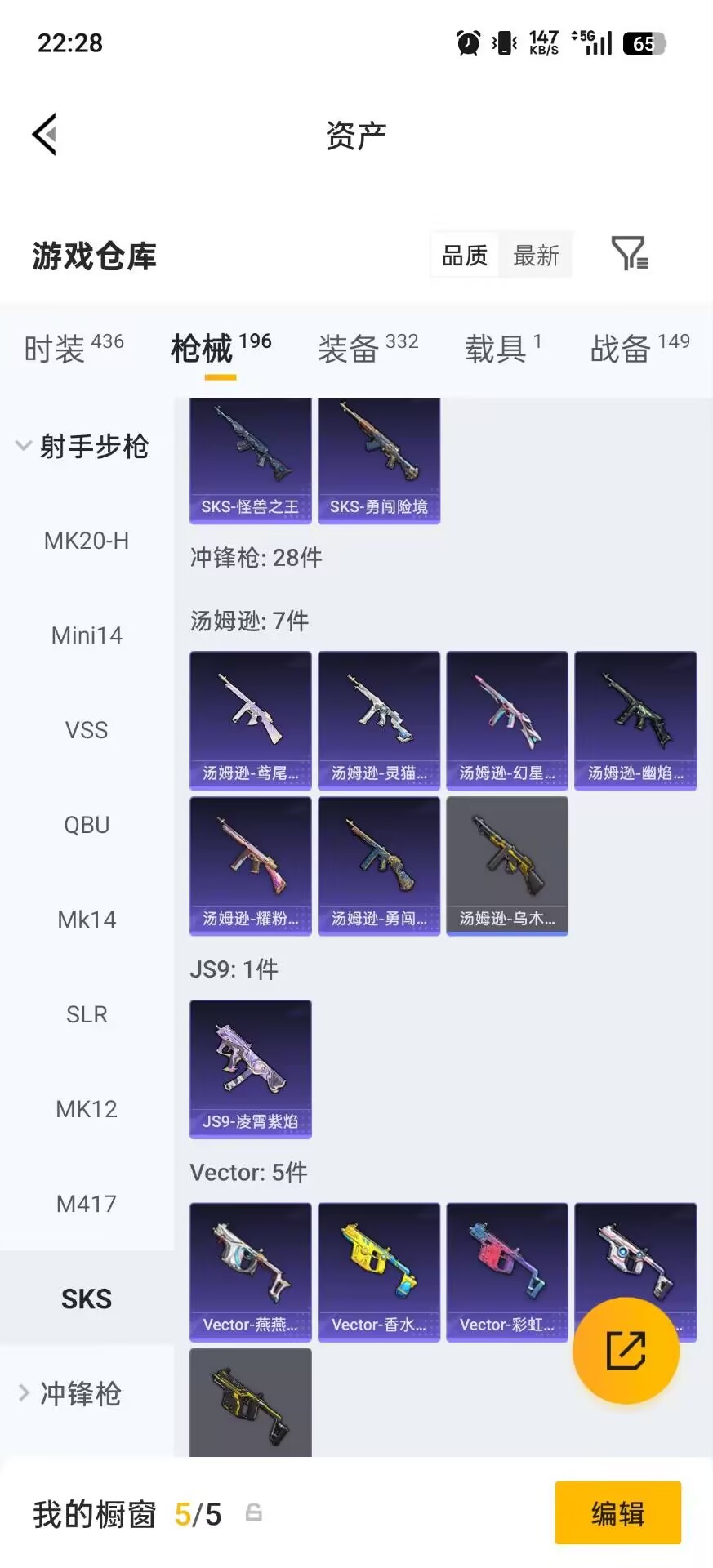Open the JS9-凌霄紫焰 weapon thumbnail

250,1068
